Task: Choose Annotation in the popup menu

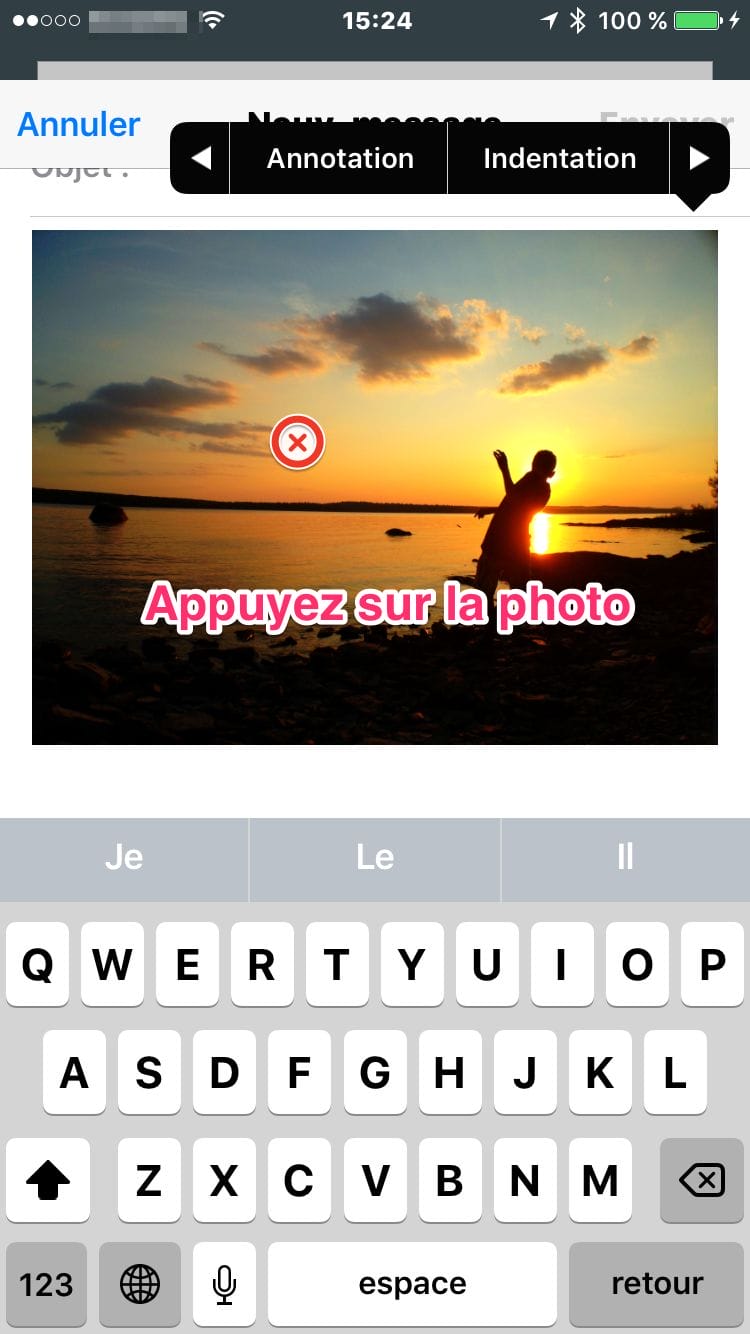Action: [x=340, y=158]
